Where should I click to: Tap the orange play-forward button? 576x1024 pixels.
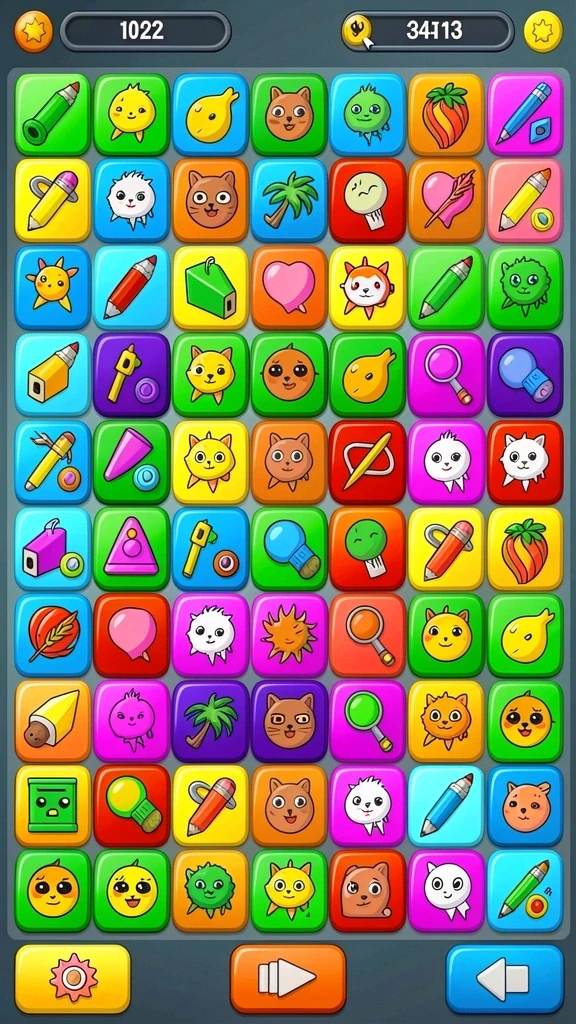(287, 978)
